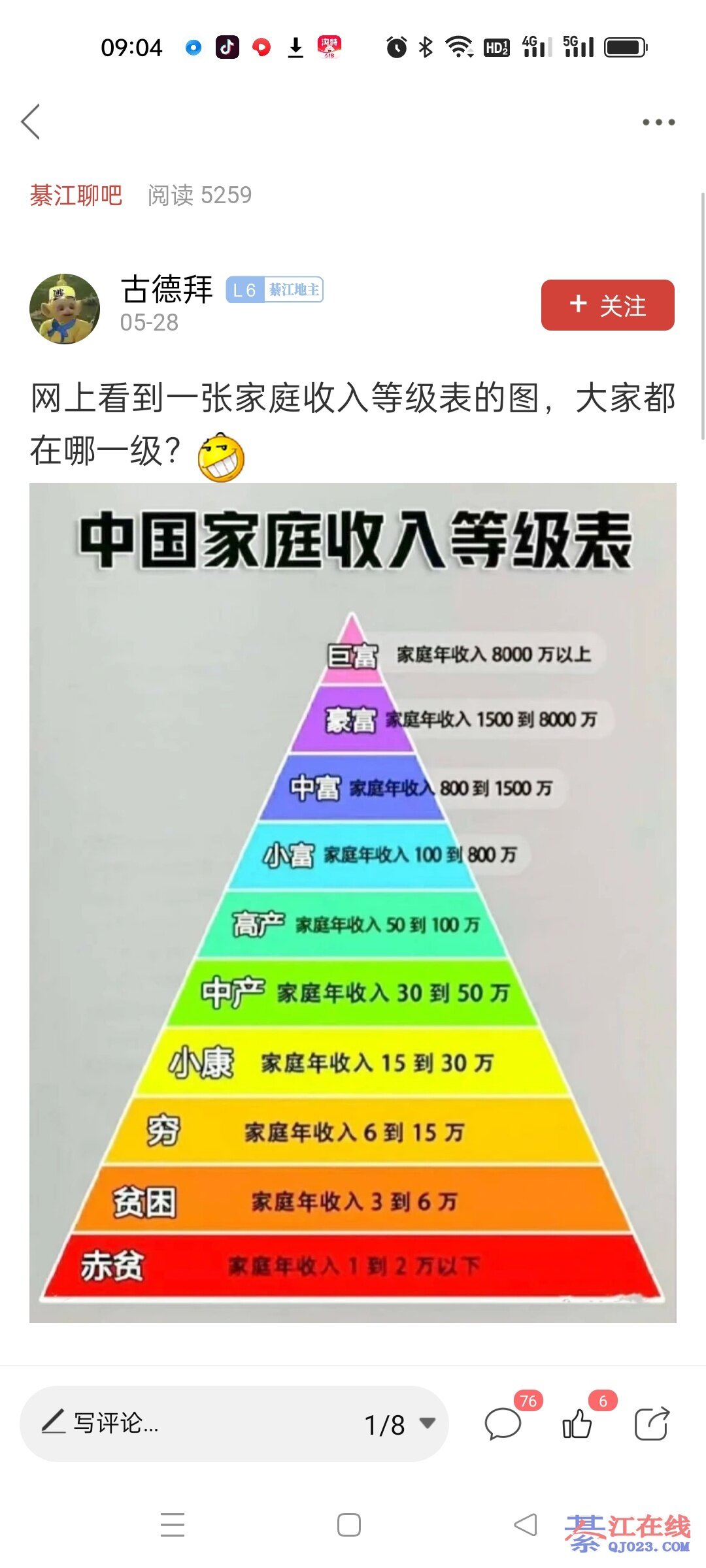Go back using the top-left arrow

31,122
